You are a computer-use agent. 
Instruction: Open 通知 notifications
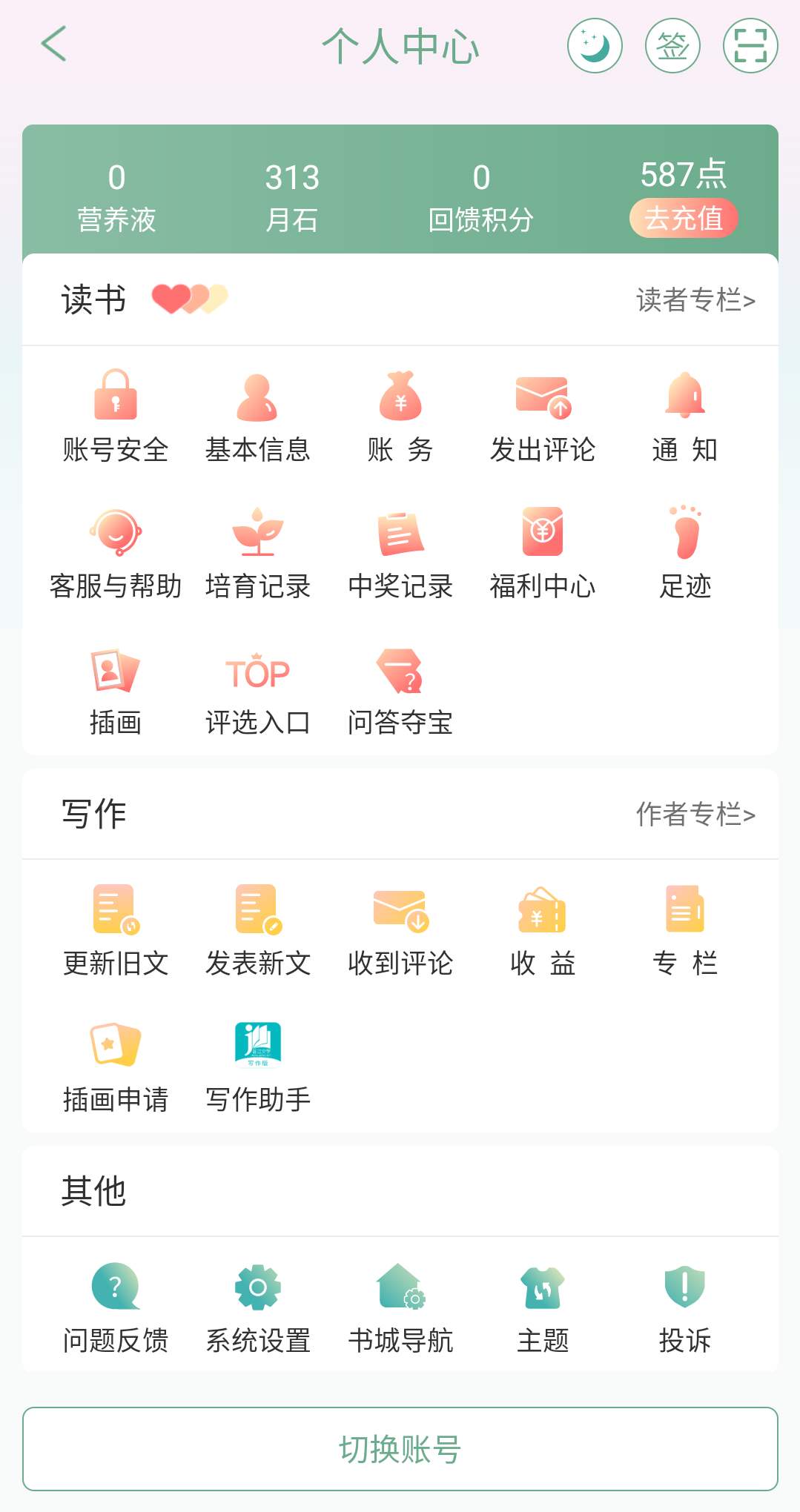(x=685, y=417)
